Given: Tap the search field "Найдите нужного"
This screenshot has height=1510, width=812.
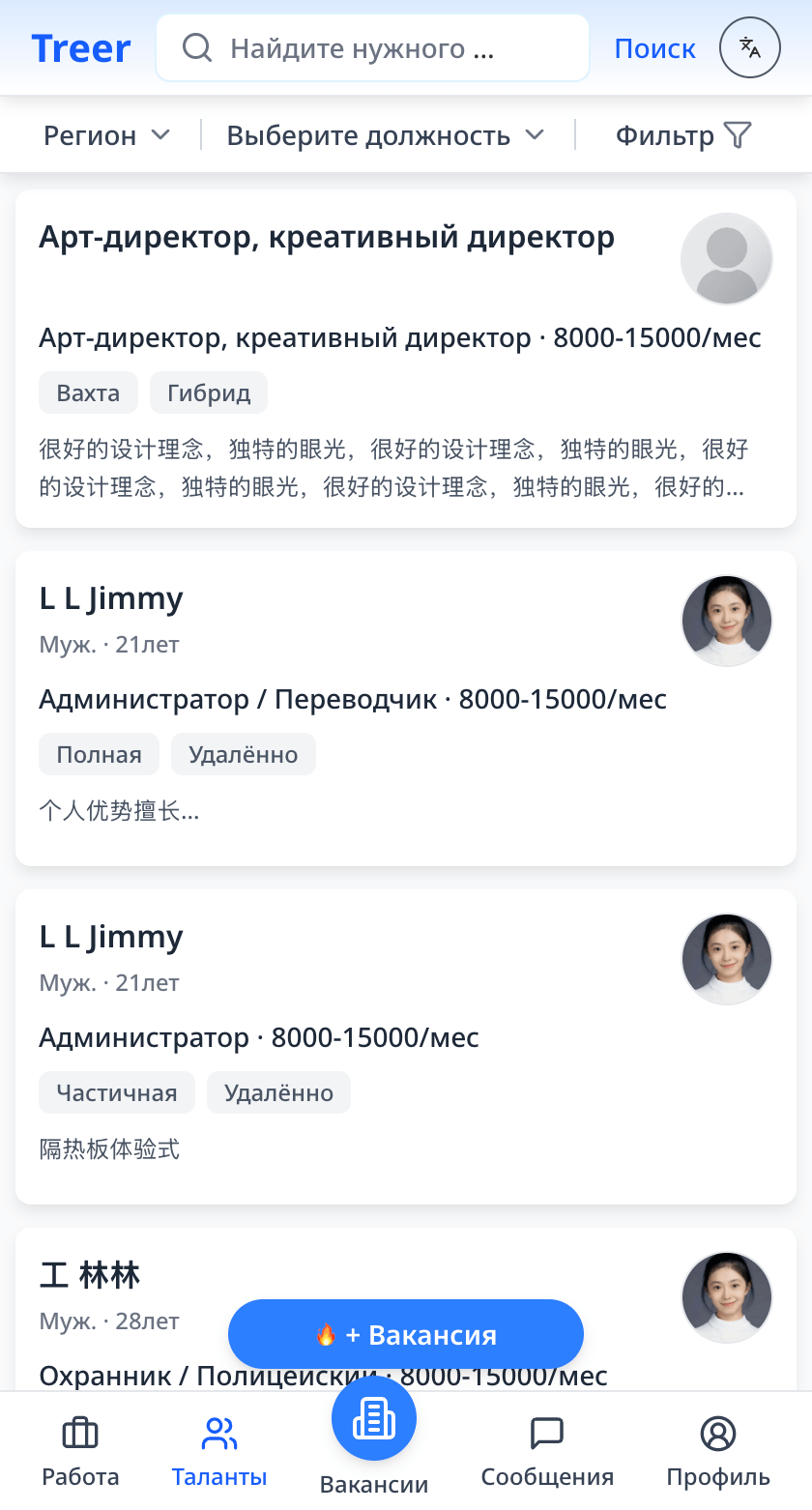Looking at the screenshot, I should [x=372, y=48].
